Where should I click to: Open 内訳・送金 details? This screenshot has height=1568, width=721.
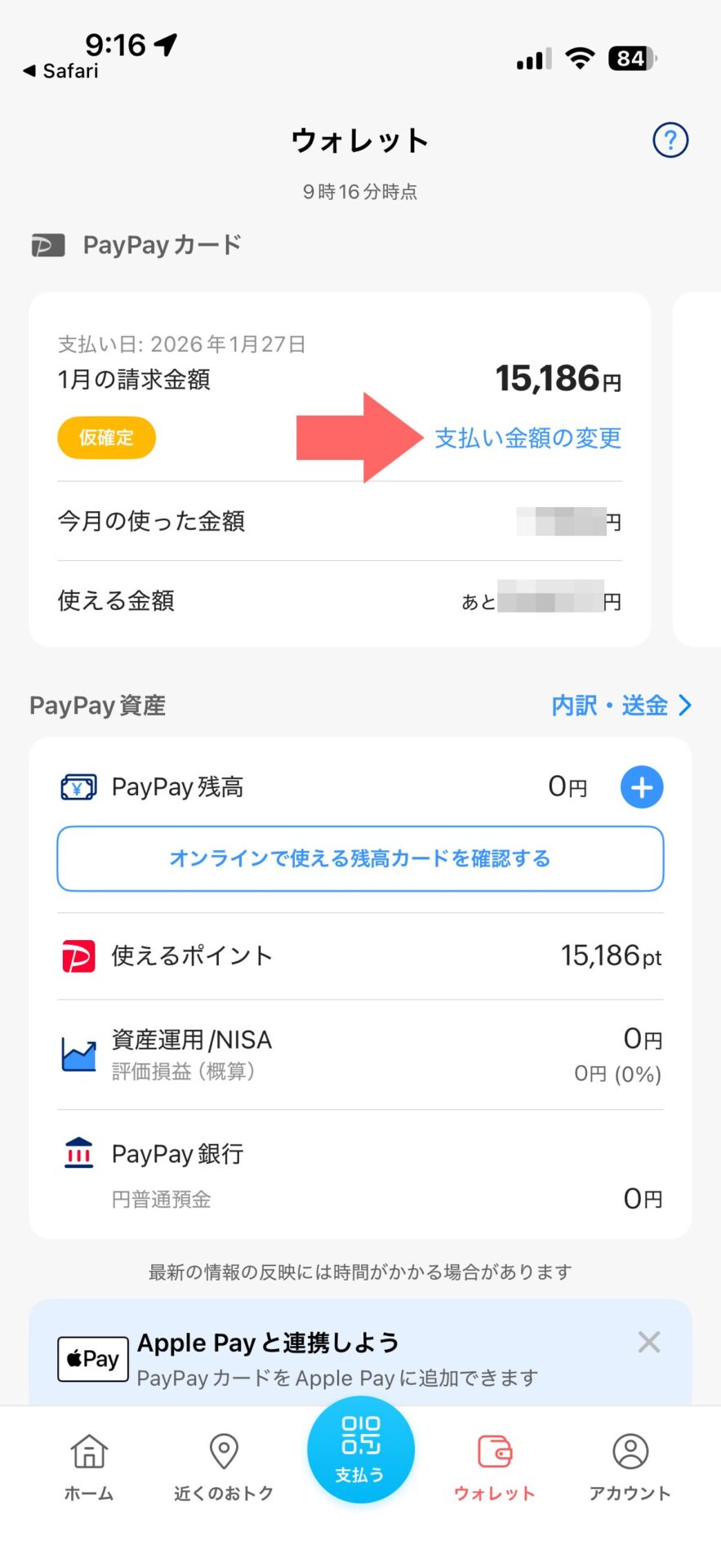pos(621,706)
